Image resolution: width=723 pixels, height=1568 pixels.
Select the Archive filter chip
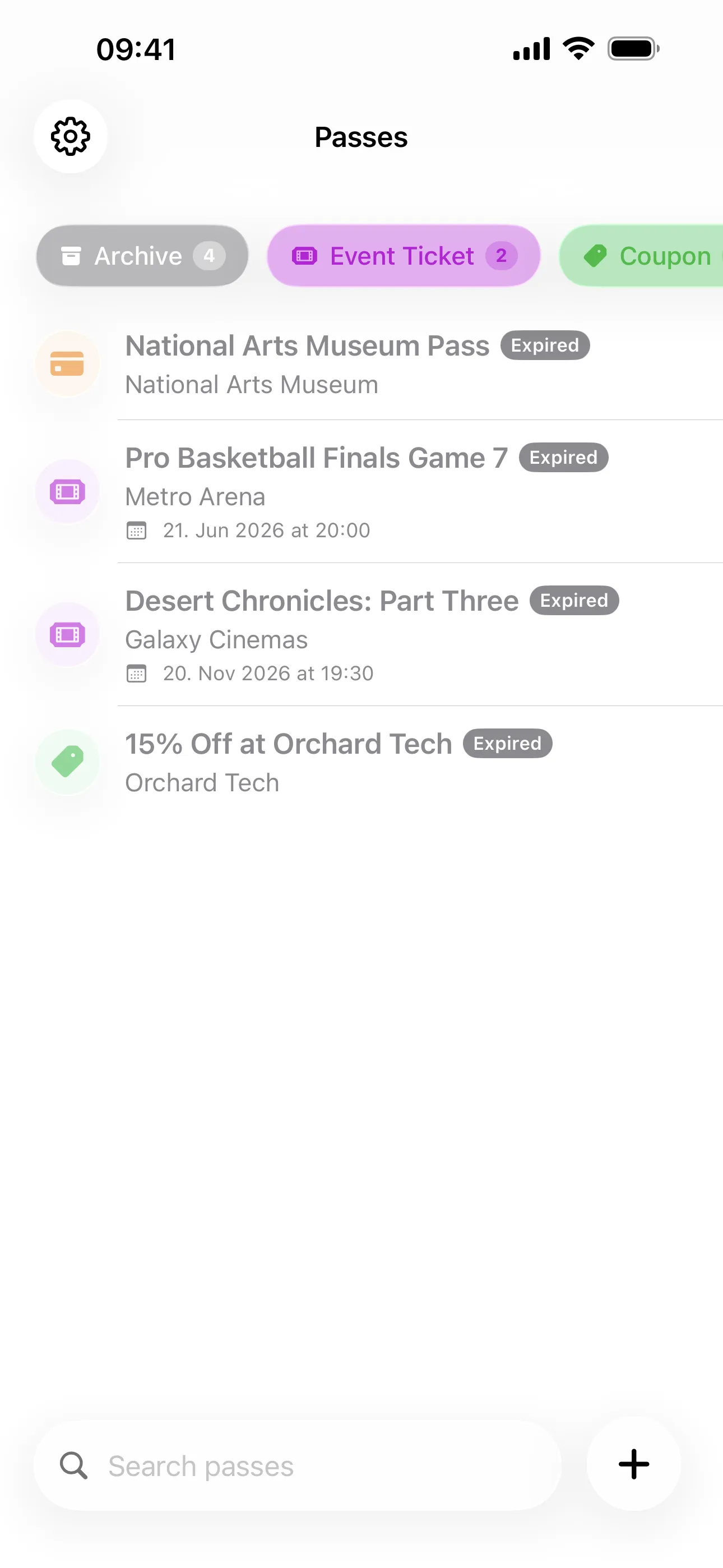coord(142,256)
